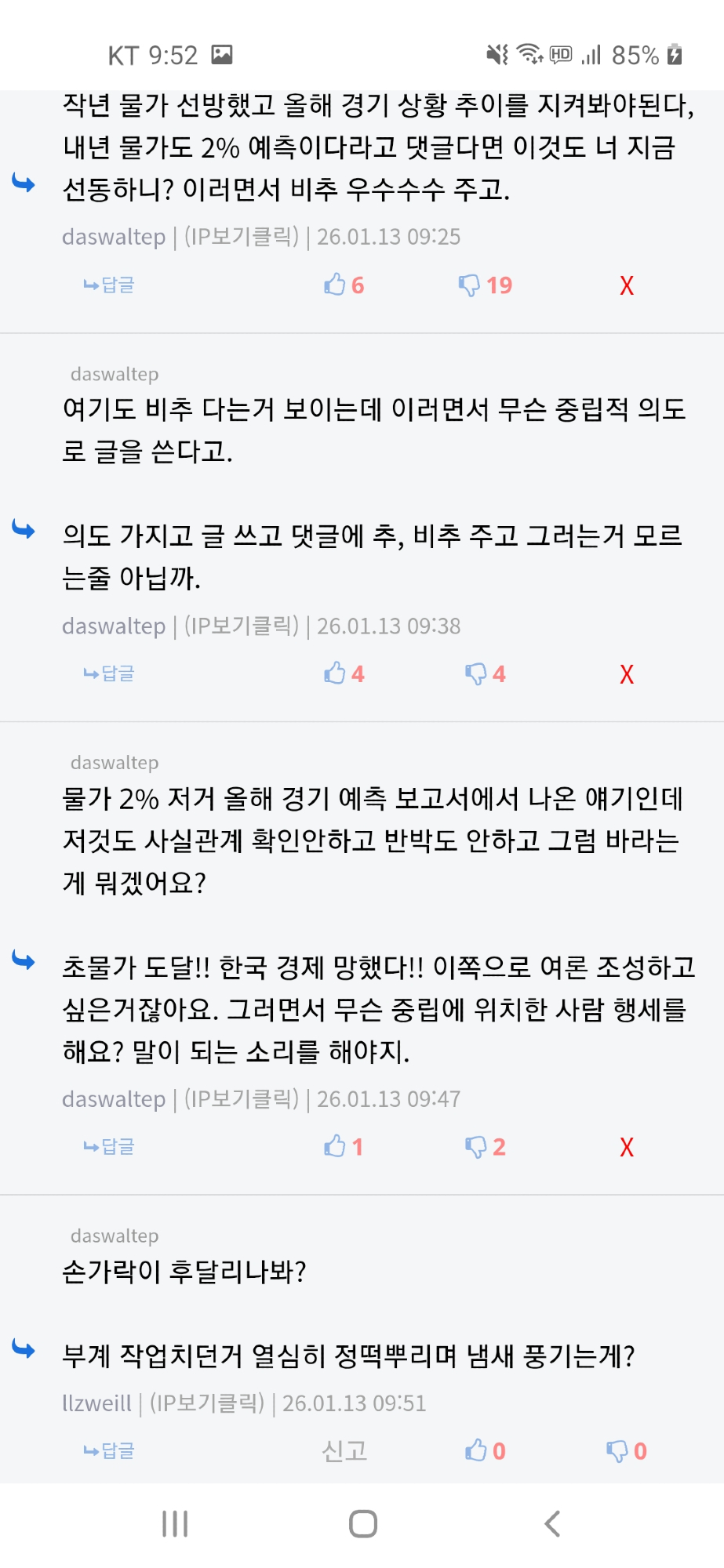Go back with the system back button

click(552, 1523)
